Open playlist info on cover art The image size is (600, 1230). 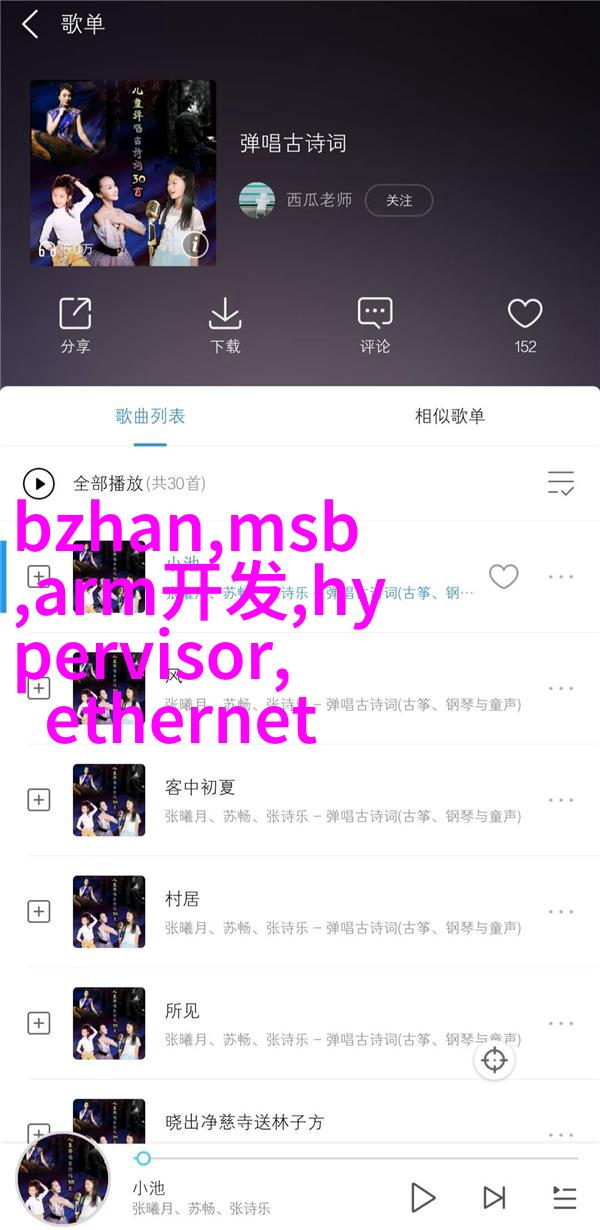tap(194, 245)
